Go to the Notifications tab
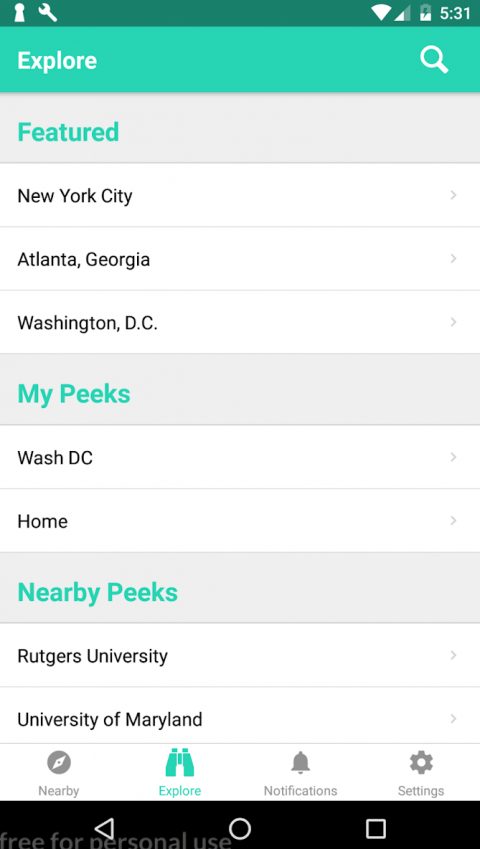 pyautogui.click(x=300, y=773)
